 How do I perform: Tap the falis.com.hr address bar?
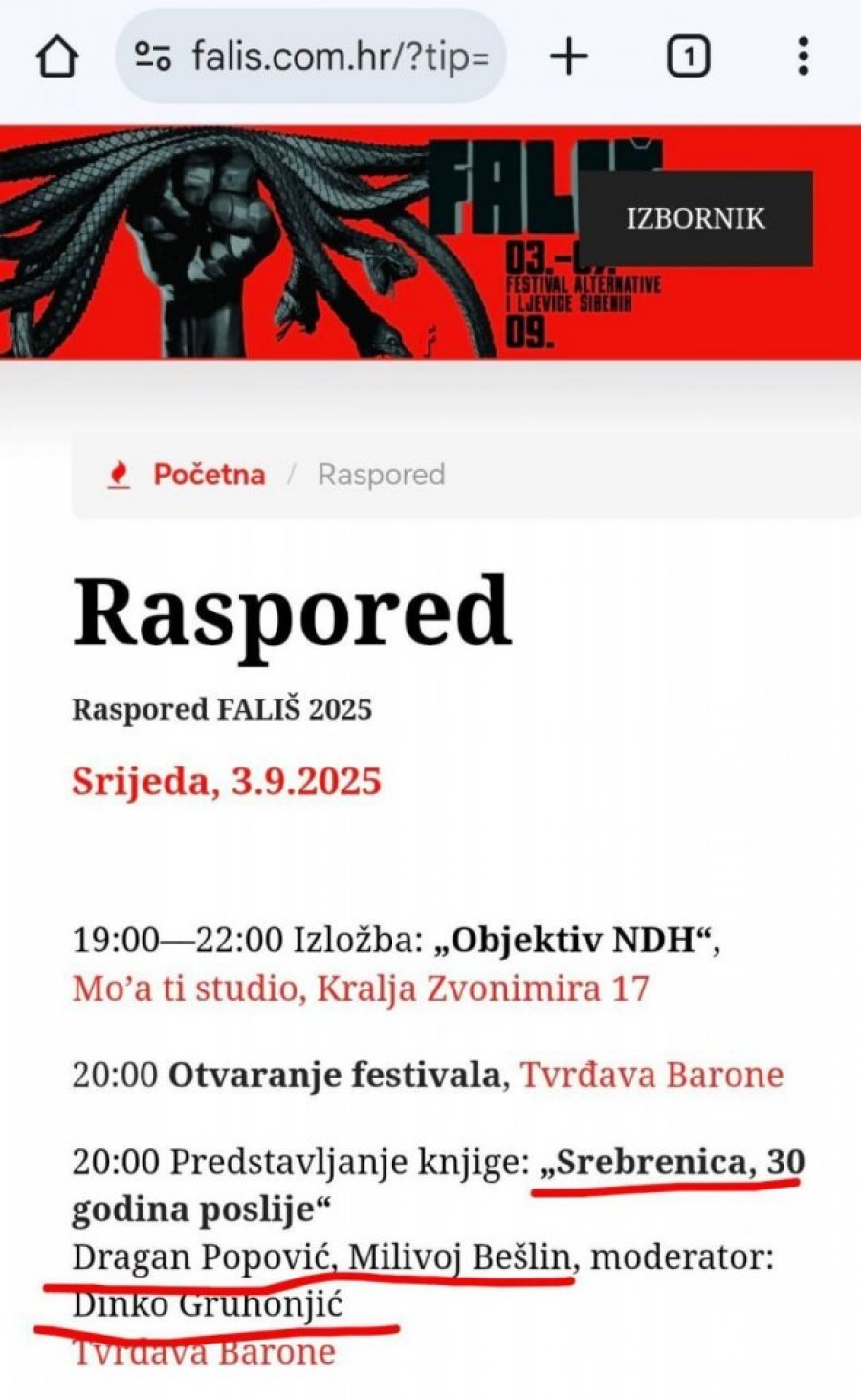pos(340,57)
